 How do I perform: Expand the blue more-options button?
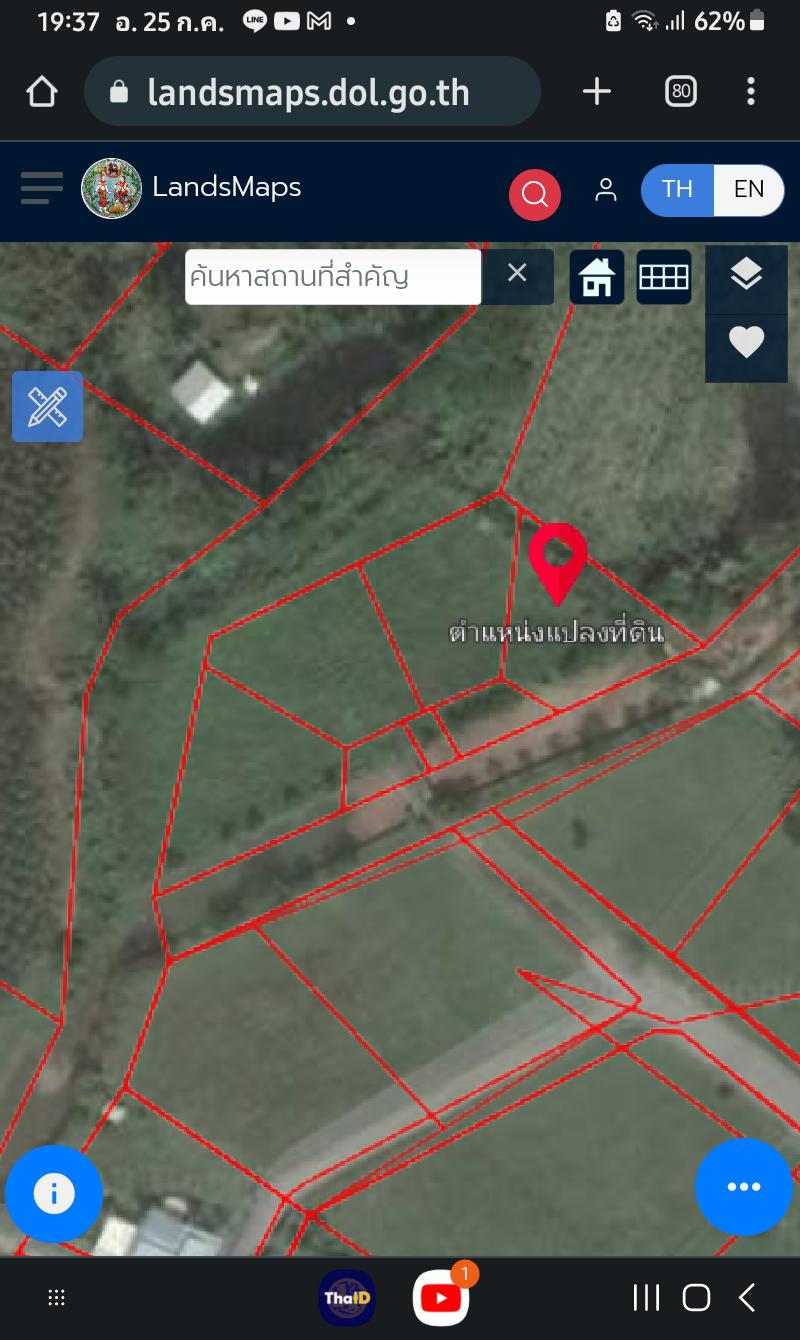[744, 1187]
